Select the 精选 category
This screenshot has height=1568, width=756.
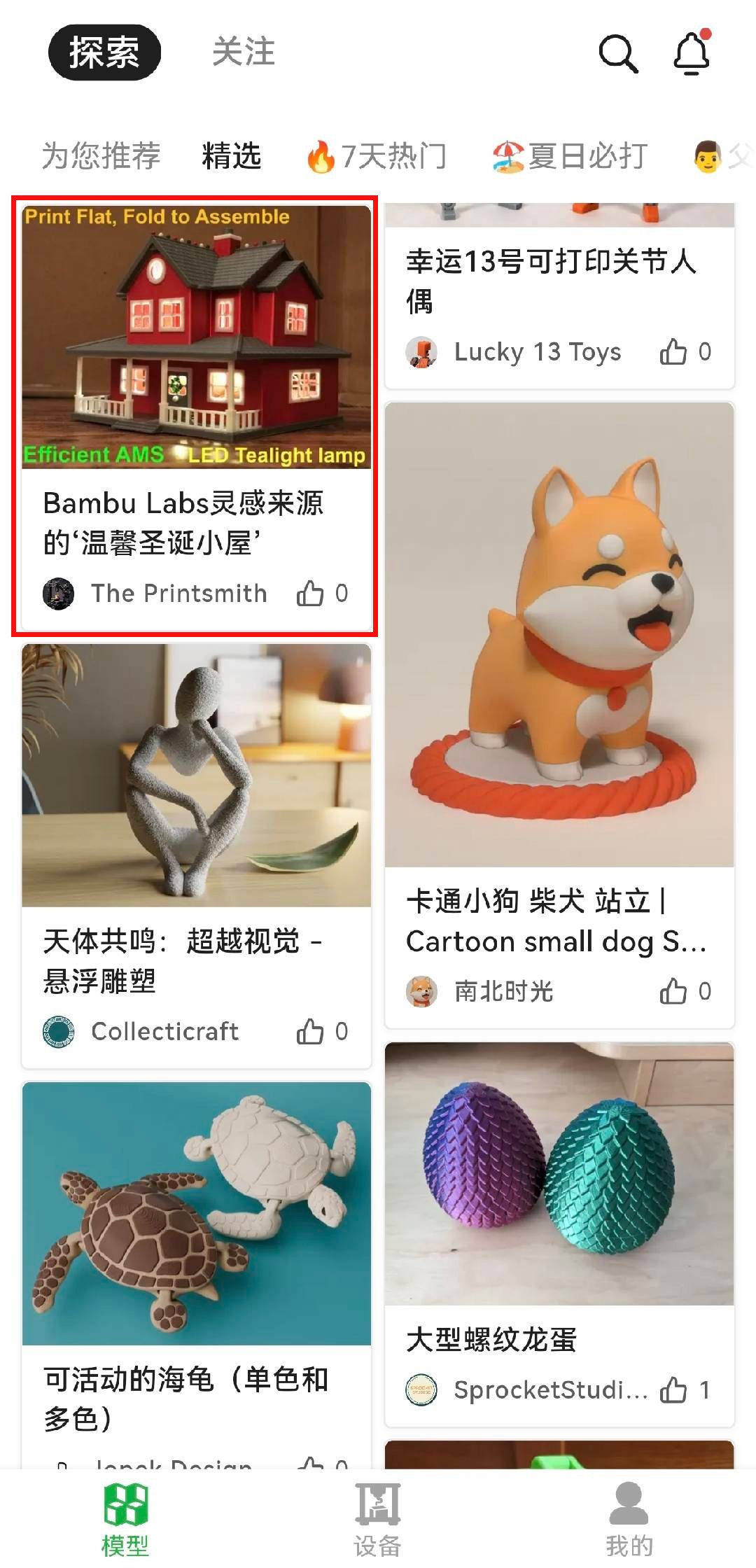click(x=232, y=155)
